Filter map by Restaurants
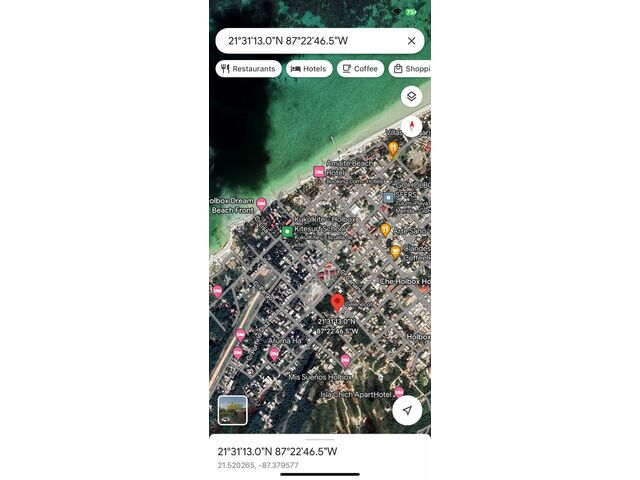Viewport: 640px width, 480px height. coord(248,69)
